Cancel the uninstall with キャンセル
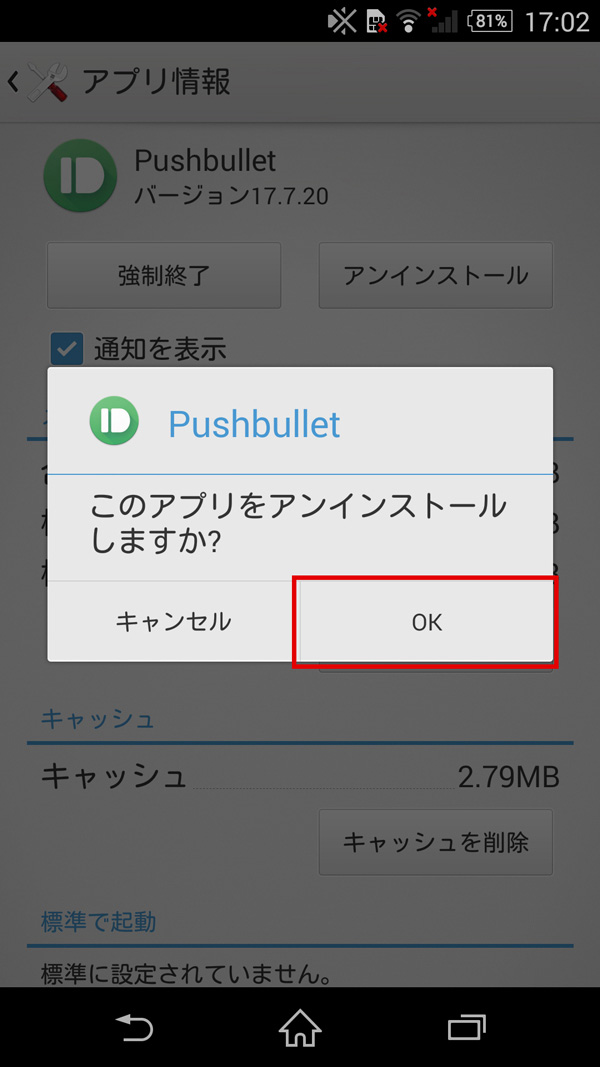This screenshot has width=600, height=1067. [173, 621]
